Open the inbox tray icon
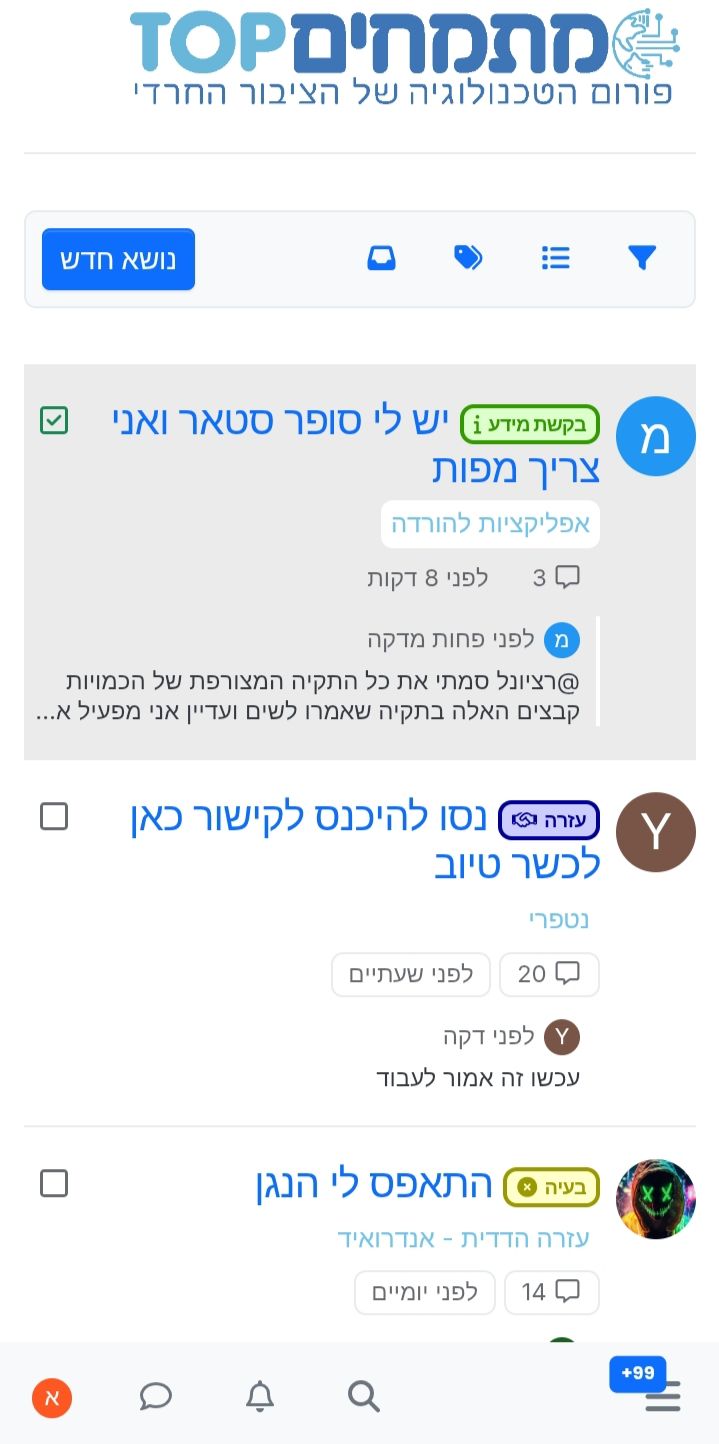Viewport: 719px width, 1444px height. pos(381,259)
